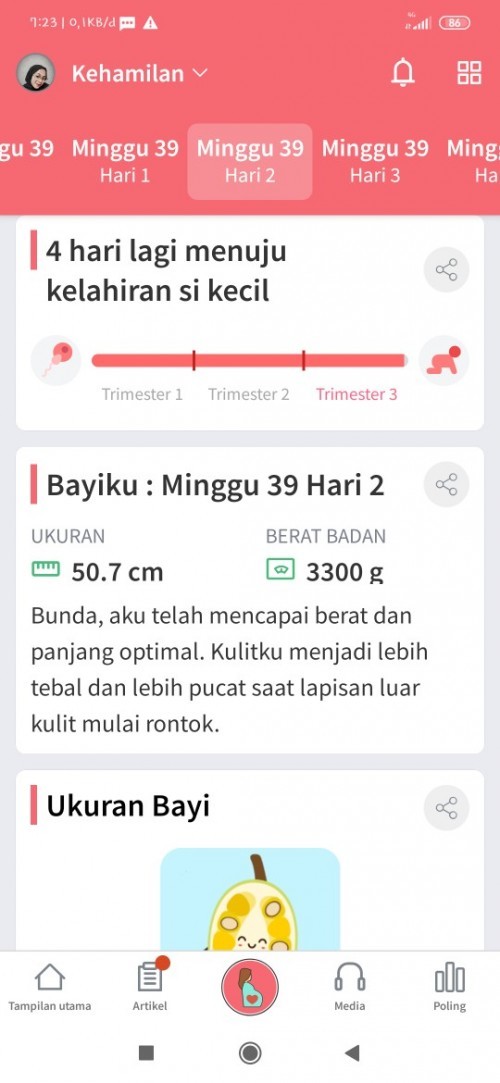Open the profile avatar
Screen dimensions: 500x1083
[x=35, y=73]
